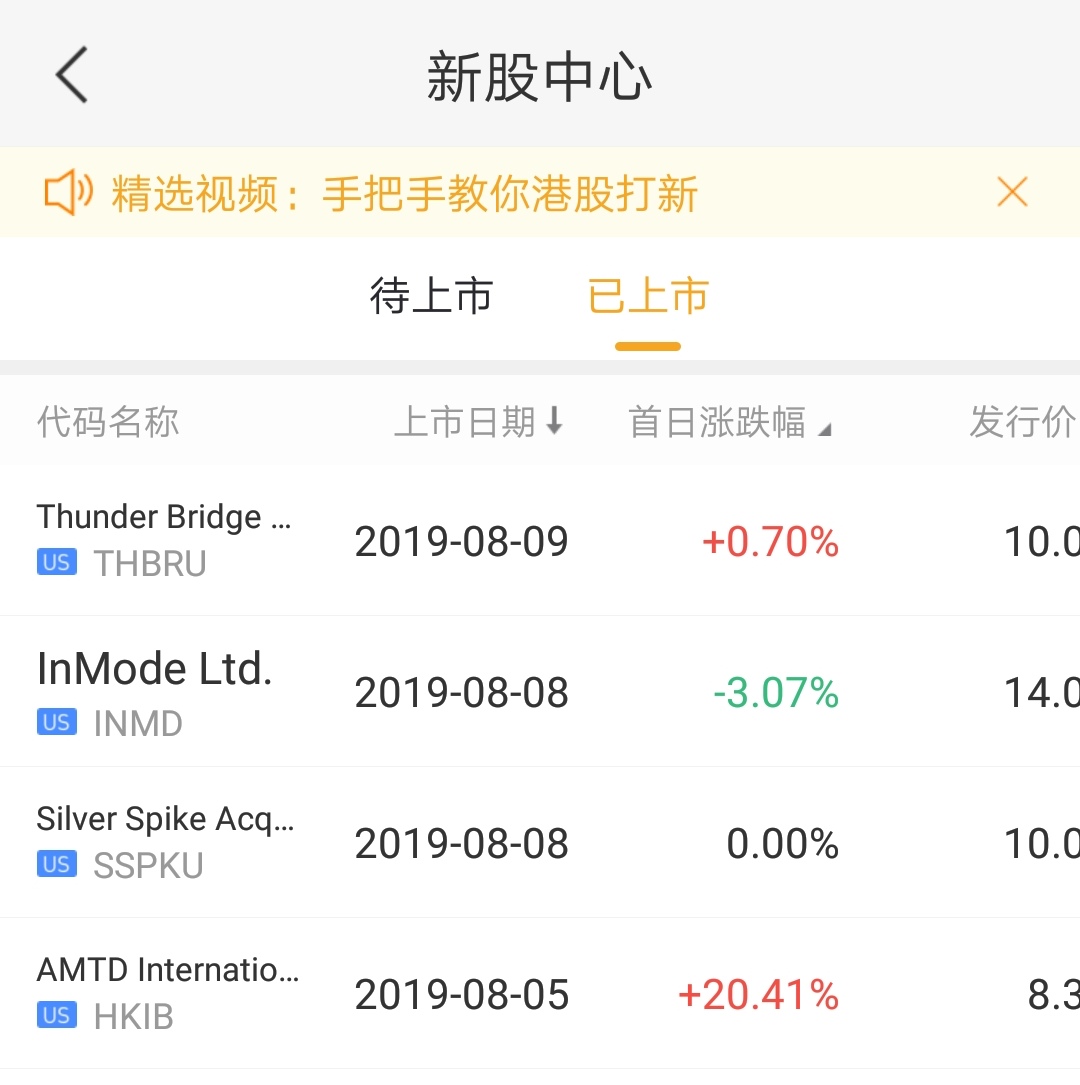Image resolution: width=1080 pixels, height=1085 pixels.
Task: Select the 已上市 tab
Action: point(648,297)
